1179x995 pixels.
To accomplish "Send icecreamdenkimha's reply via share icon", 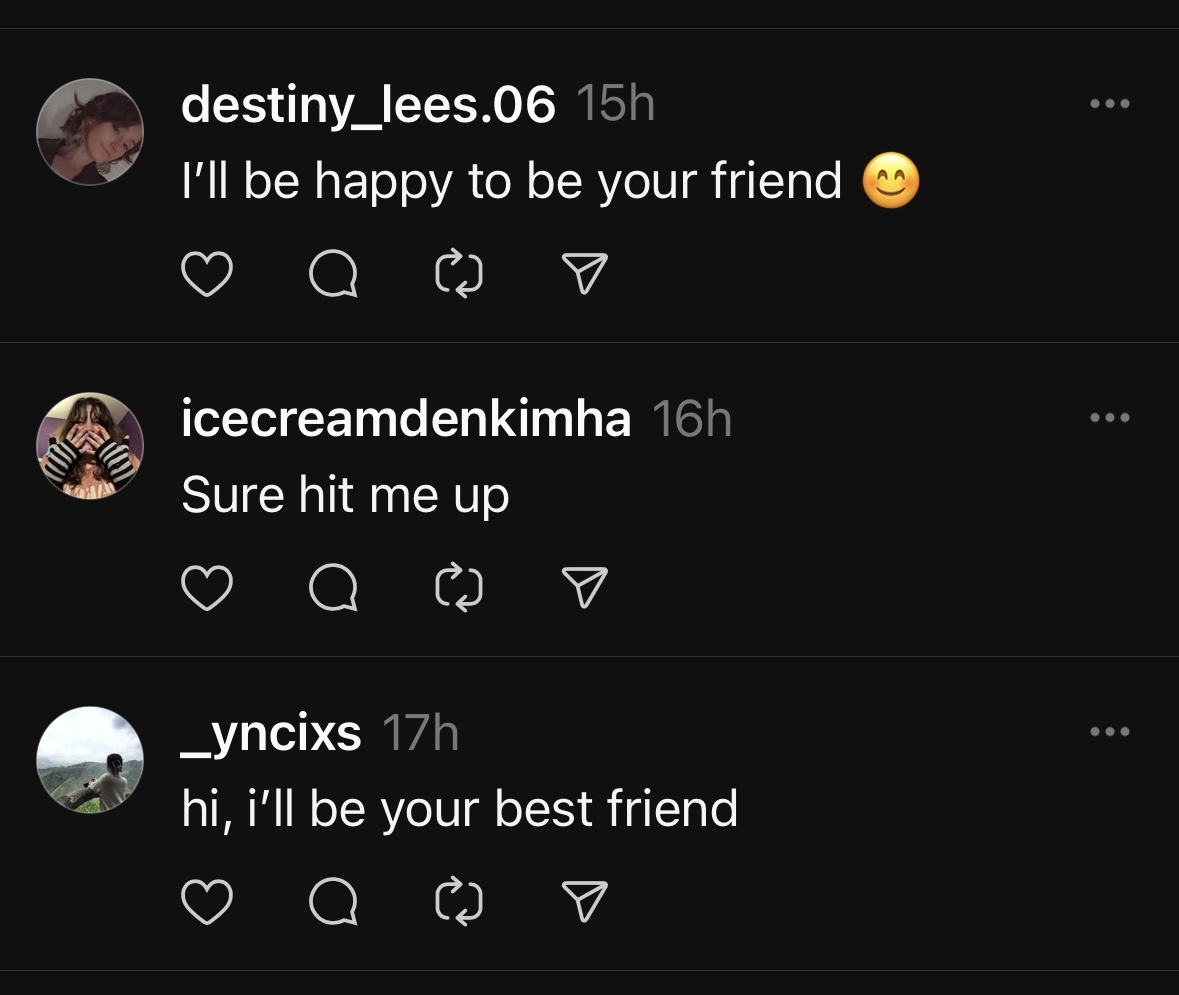I will click(x=584, y=587).
